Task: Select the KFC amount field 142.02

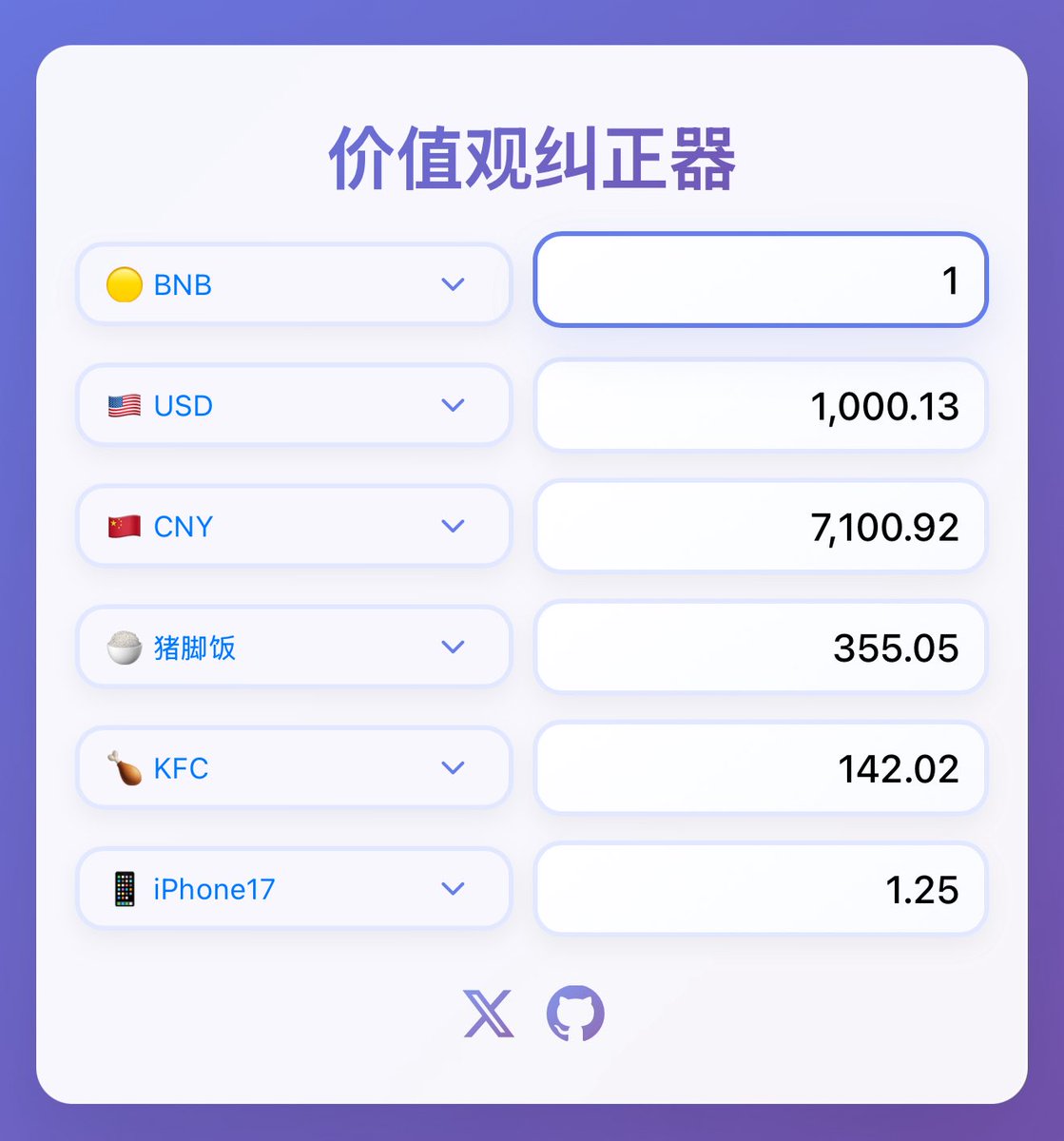Action: point(761,767)
